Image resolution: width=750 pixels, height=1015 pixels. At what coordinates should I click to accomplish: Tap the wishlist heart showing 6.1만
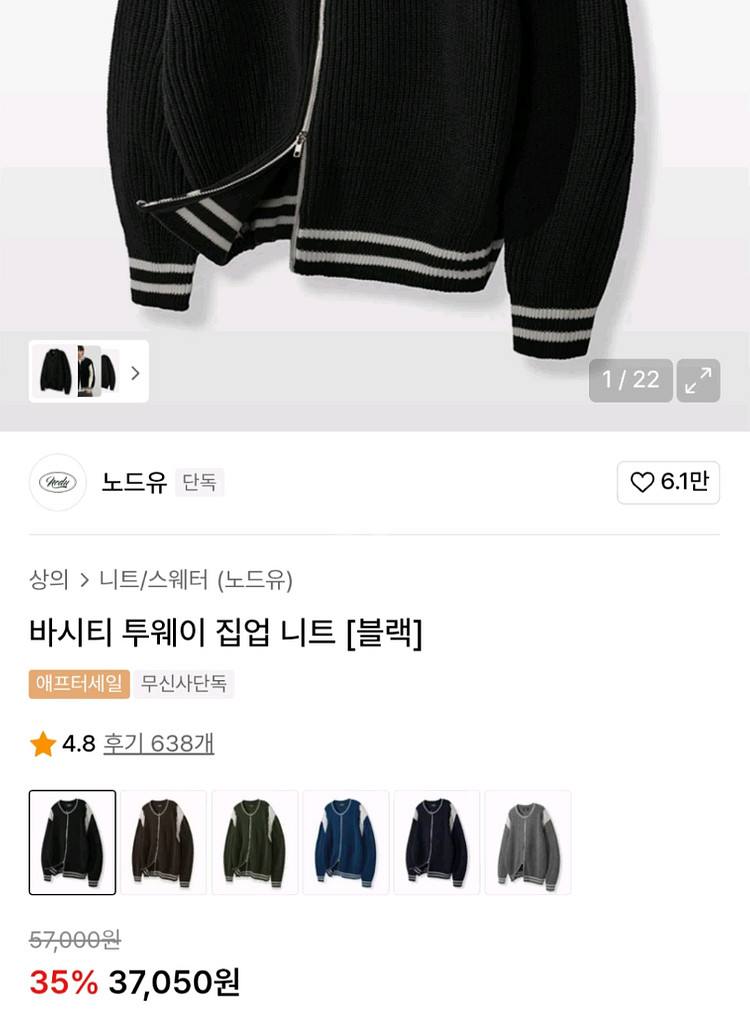click(668, 482)
